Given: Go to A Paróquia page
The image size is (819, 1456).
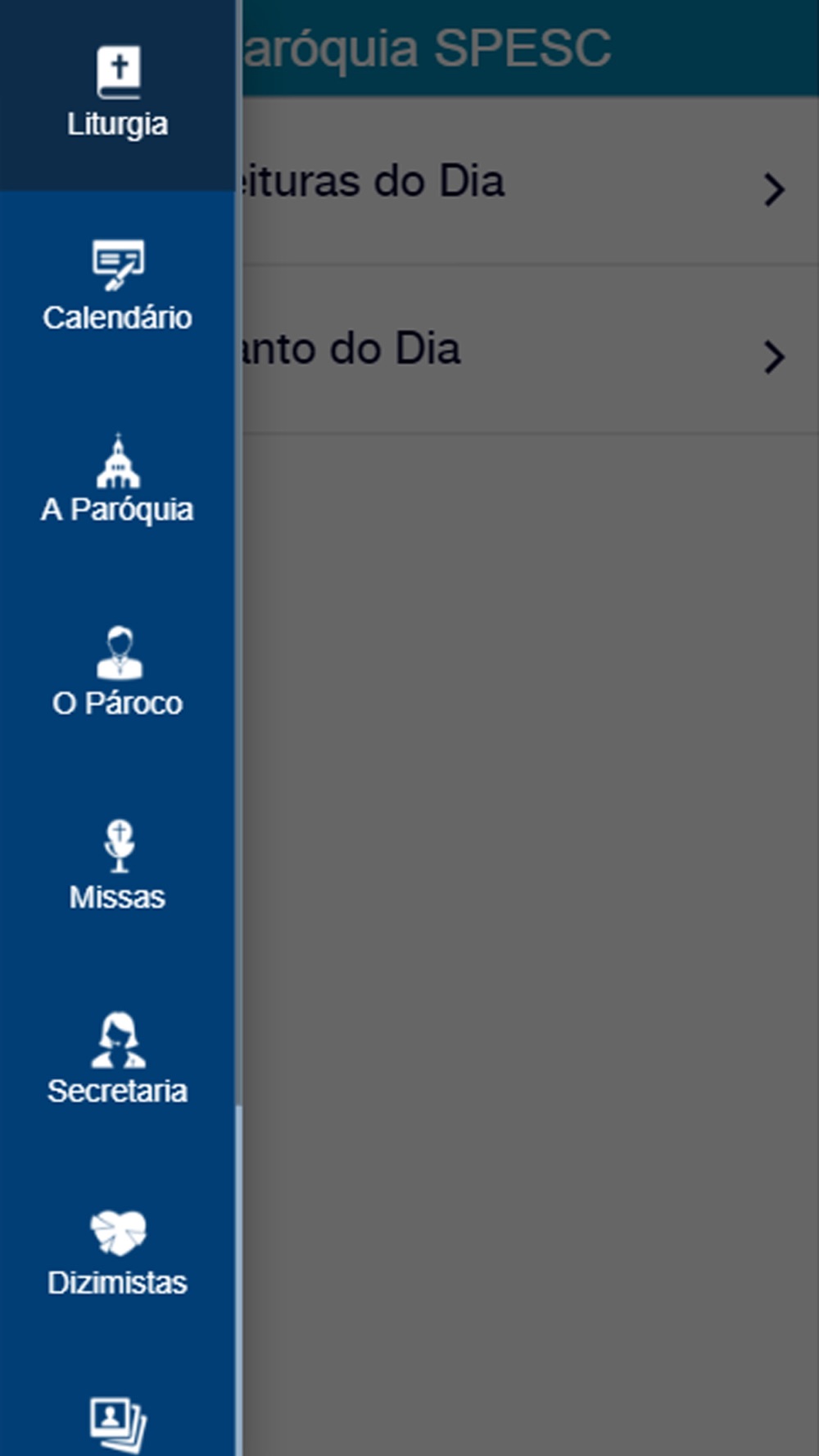Looking at the screenshot, I should coord(117,480).
